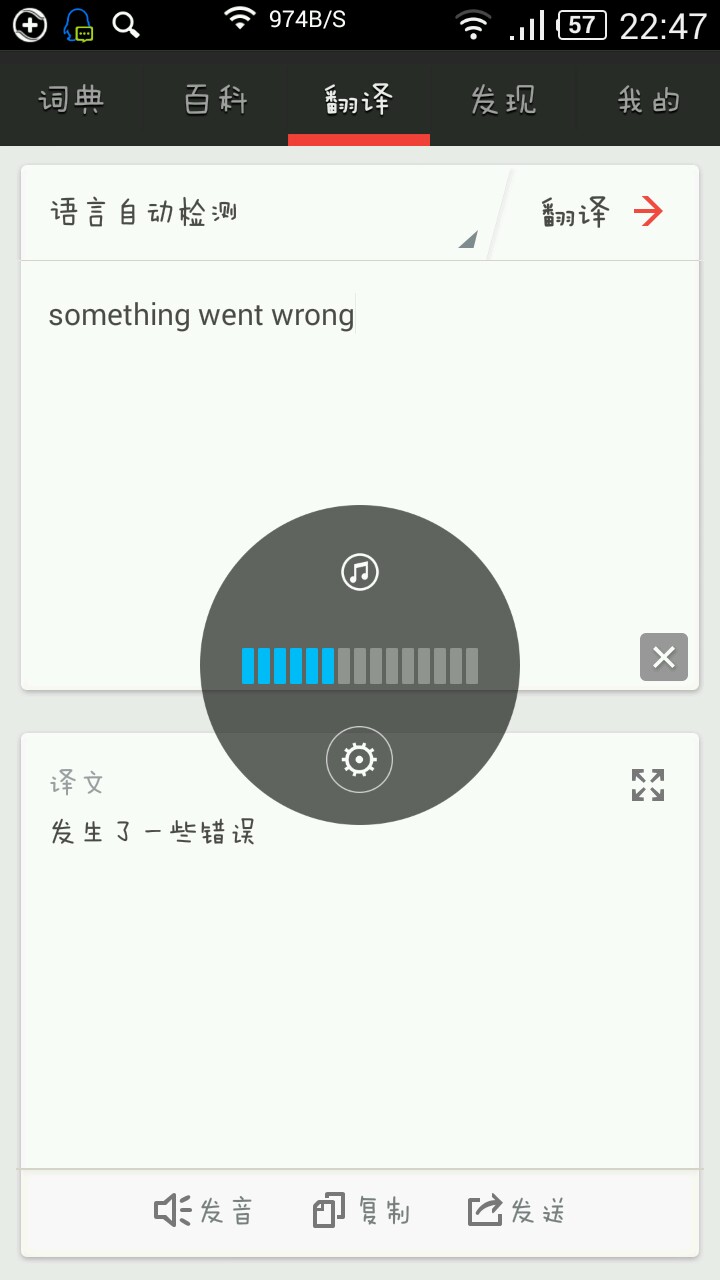The width and height of the screenshot is (720, 1280).
Task: Copy the translation with 复制
Action: pyautogui.click(x=361, y=1211)
